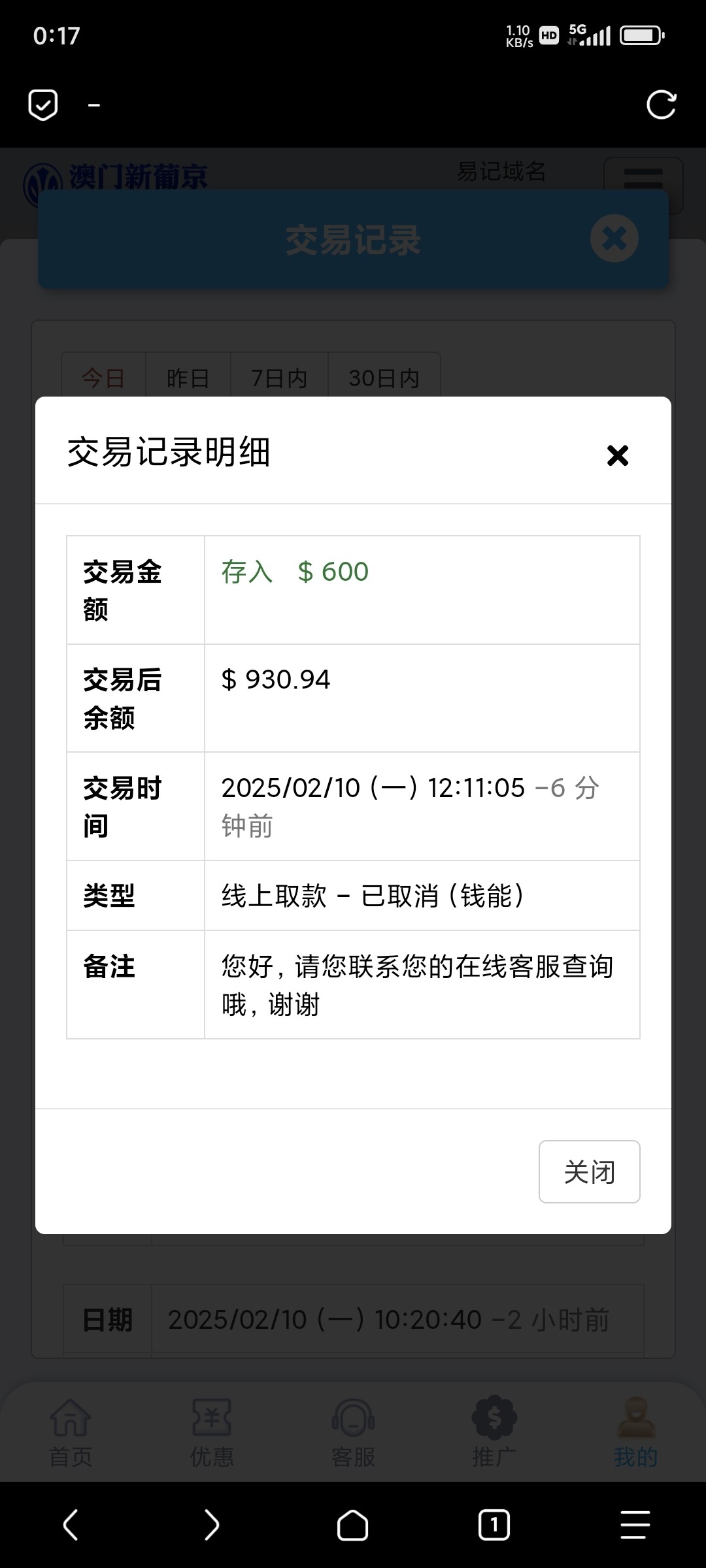This screenshot has height=1568, width=706.
Task: Click the 关闭 button
Action: pyautogui.click(x=589, y=1171)
